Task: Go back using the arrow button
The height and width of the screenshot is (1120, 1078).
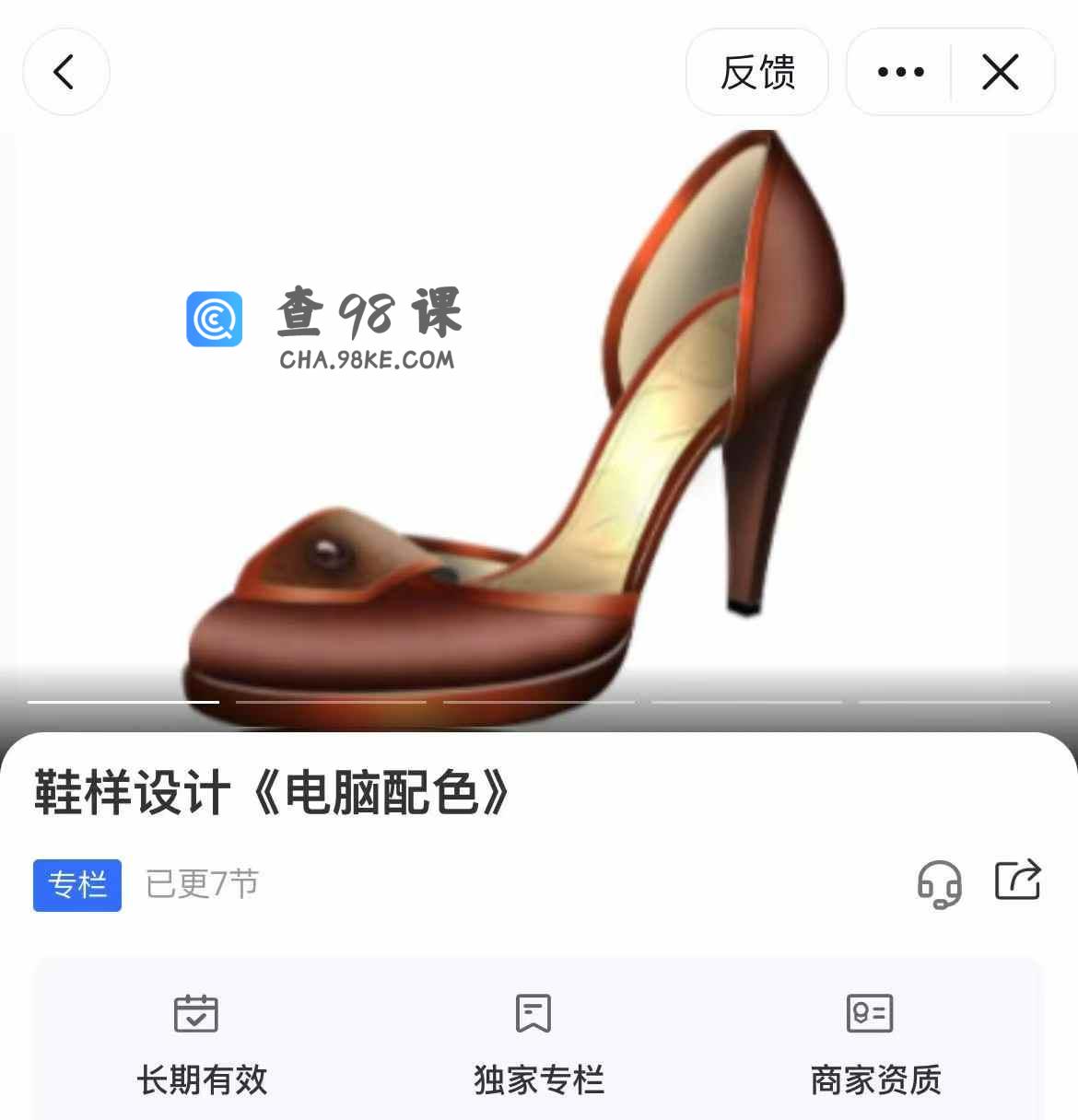Action: click(x=64, y=72)
